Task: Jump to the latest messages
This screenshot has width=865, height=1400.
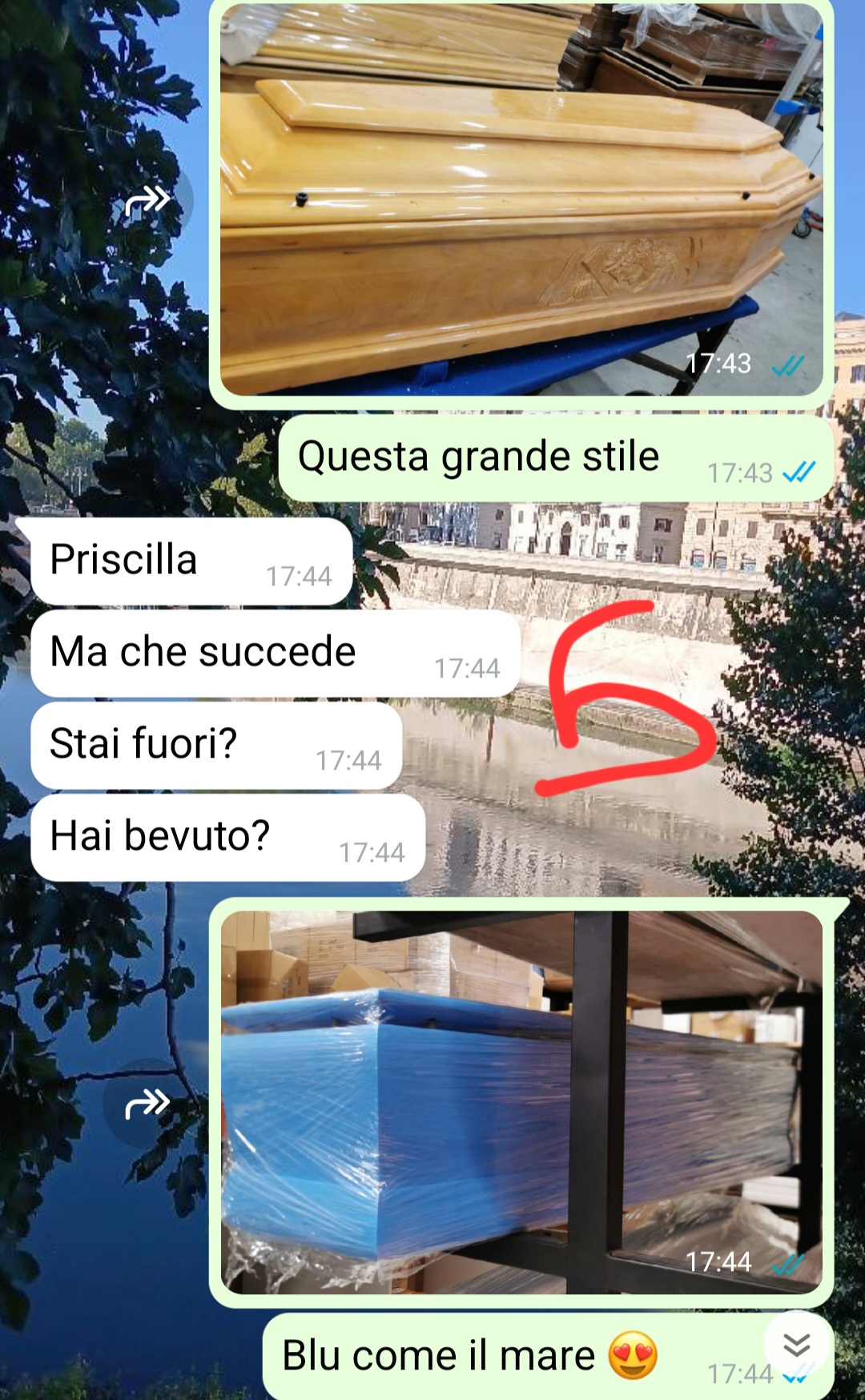Action: point(796,1345)
